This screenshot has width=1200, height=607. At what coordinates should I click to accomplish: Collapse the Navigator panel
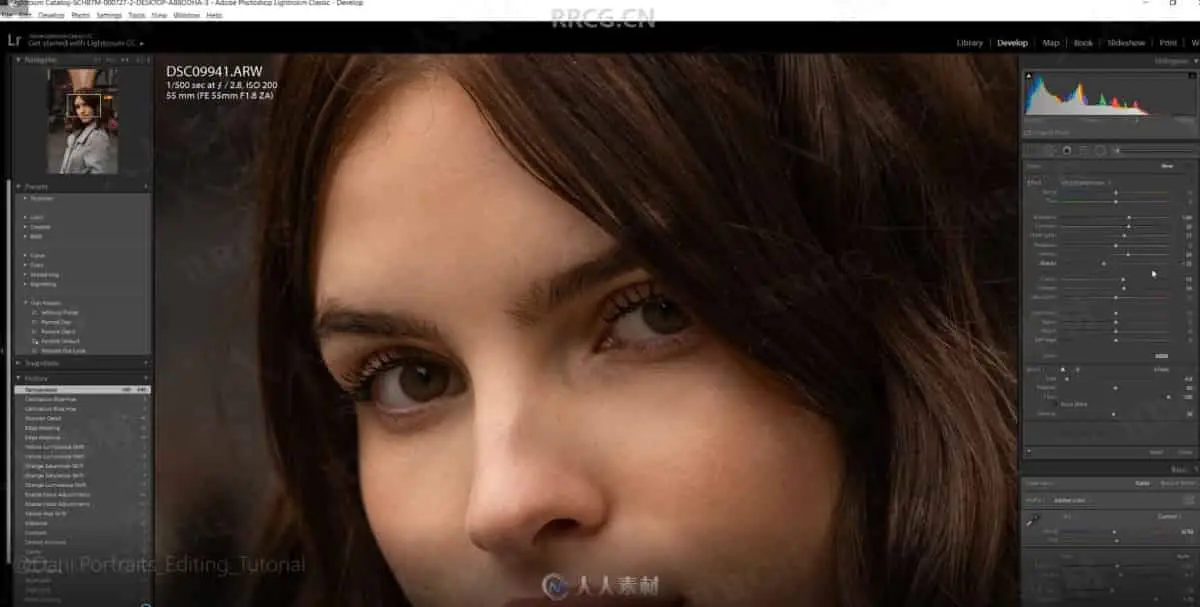[x=19, y=60]
